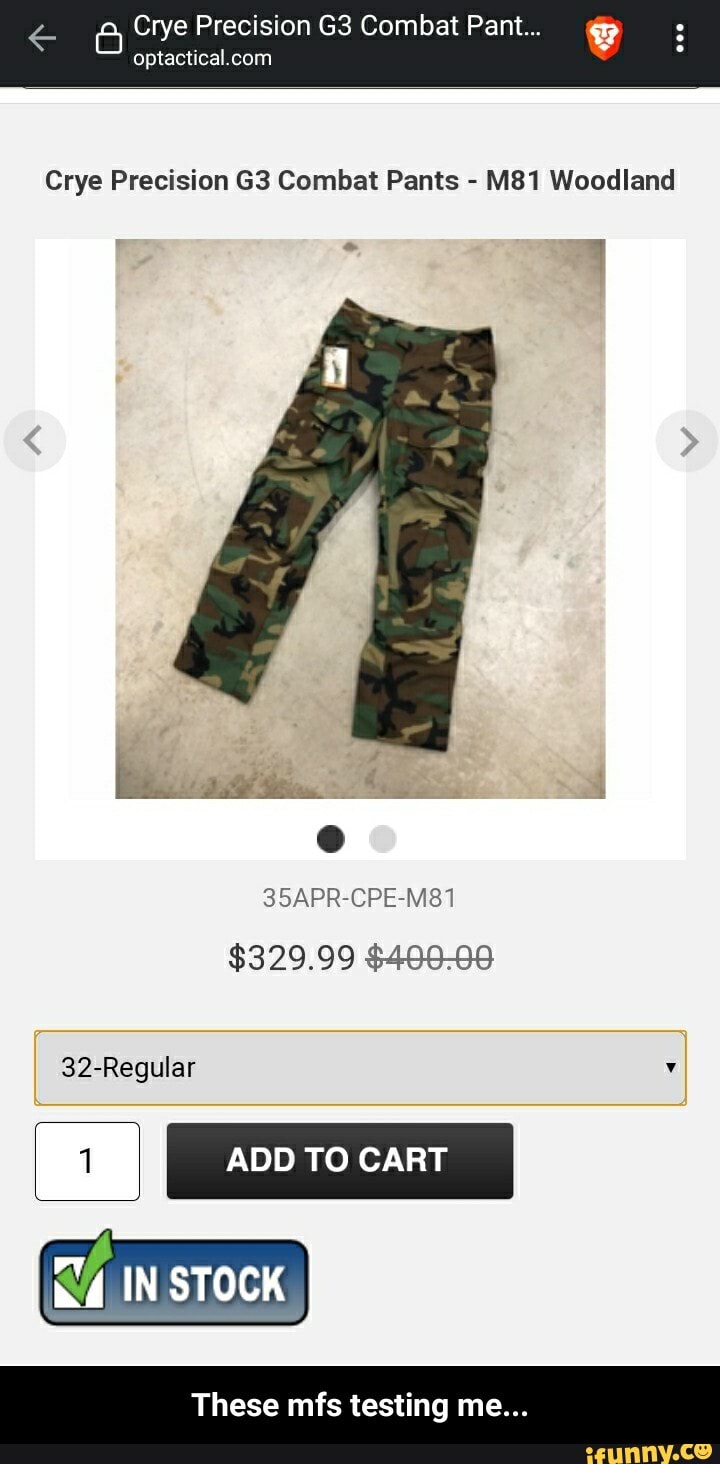Select the first carousel dot indicator
This screenshot has width=720, height=1464.
coord(330,838)
